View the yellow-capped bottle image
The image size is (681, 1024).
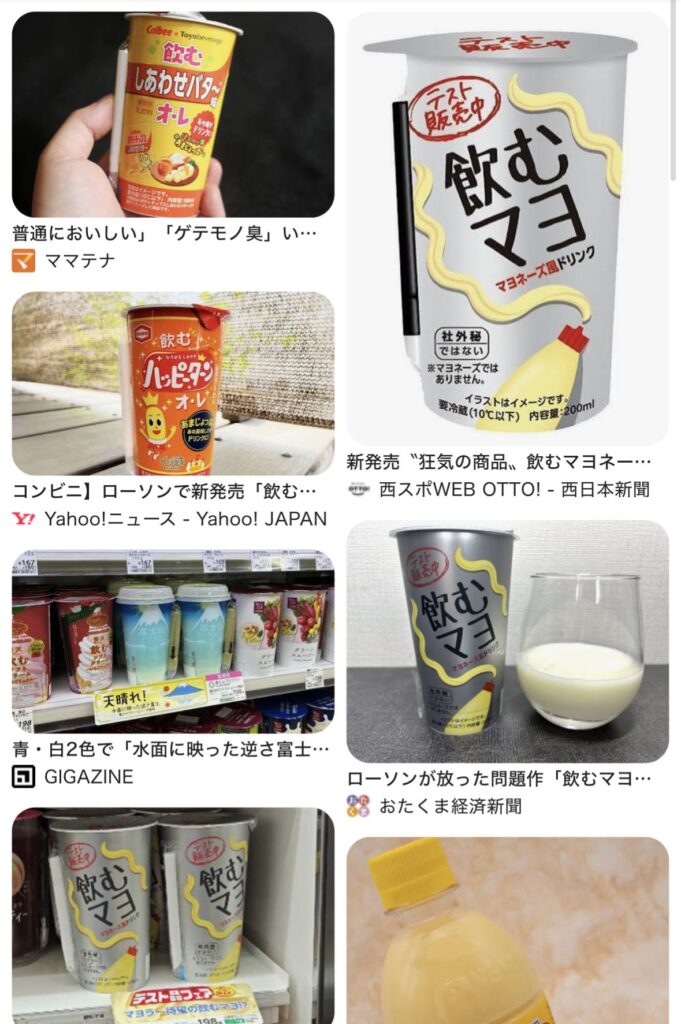[508, 930]
